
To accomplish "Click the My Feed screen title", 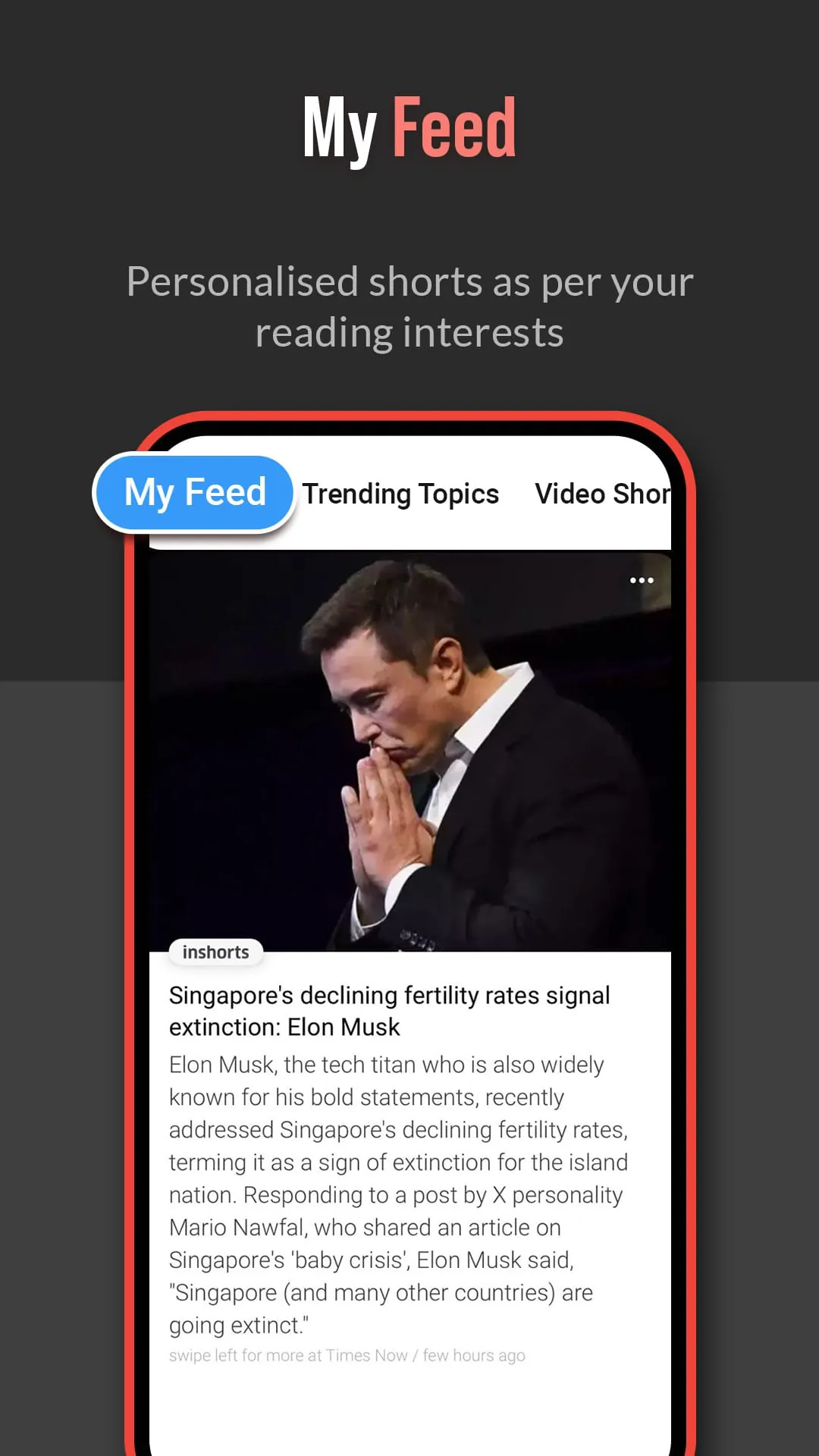I will [x=409, y=127].
